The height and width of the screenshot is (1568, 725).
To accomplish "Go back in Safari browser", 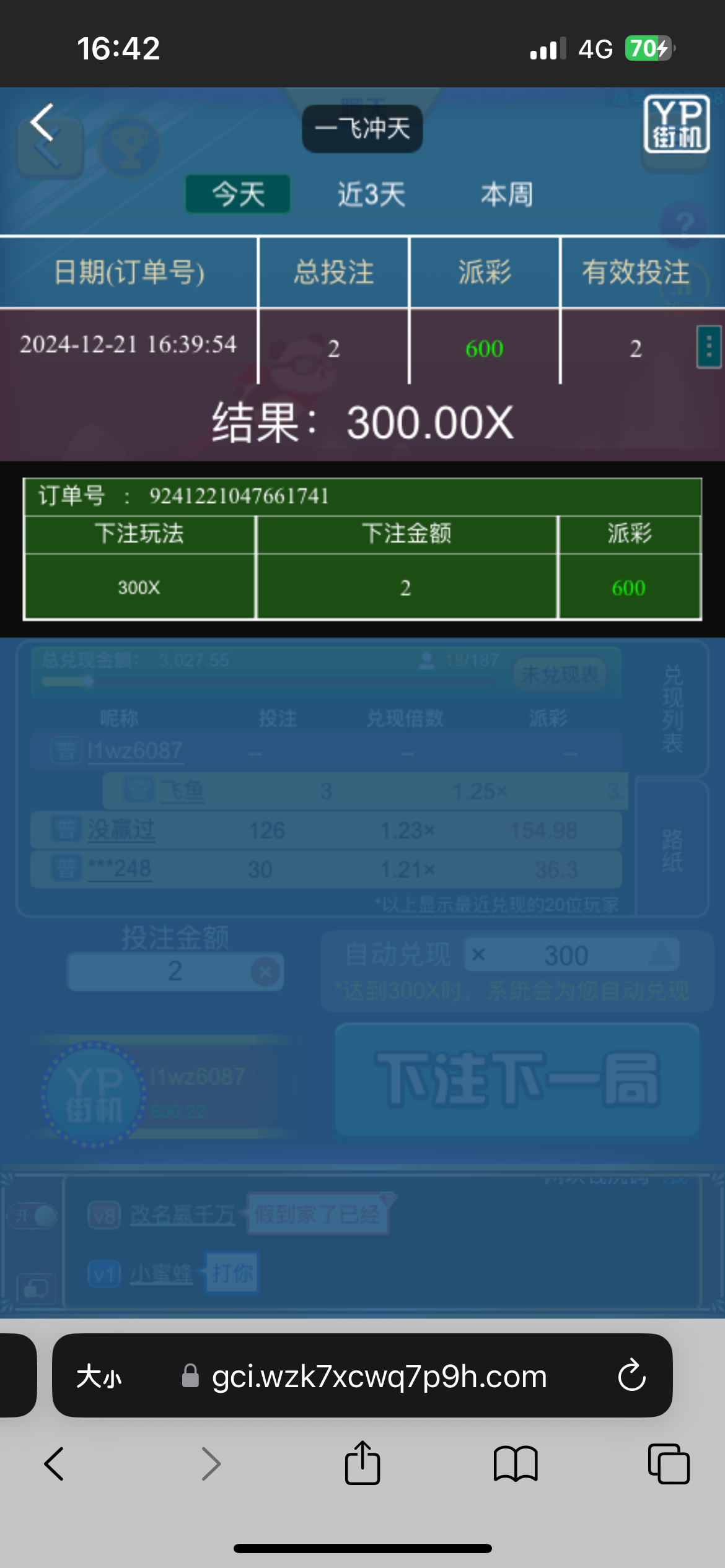I will tap(55, 1464).
